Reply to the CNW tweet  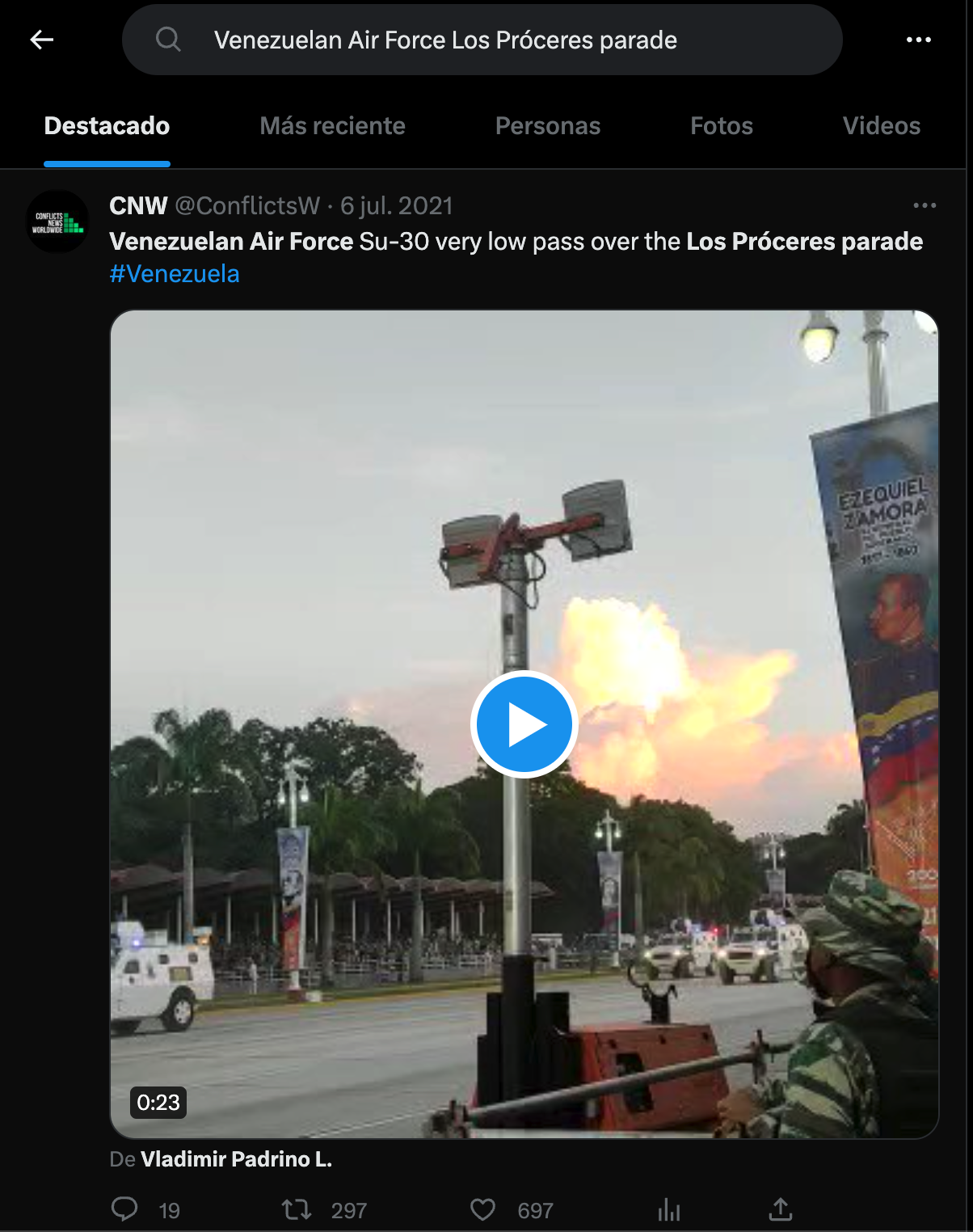point(124,1209)
